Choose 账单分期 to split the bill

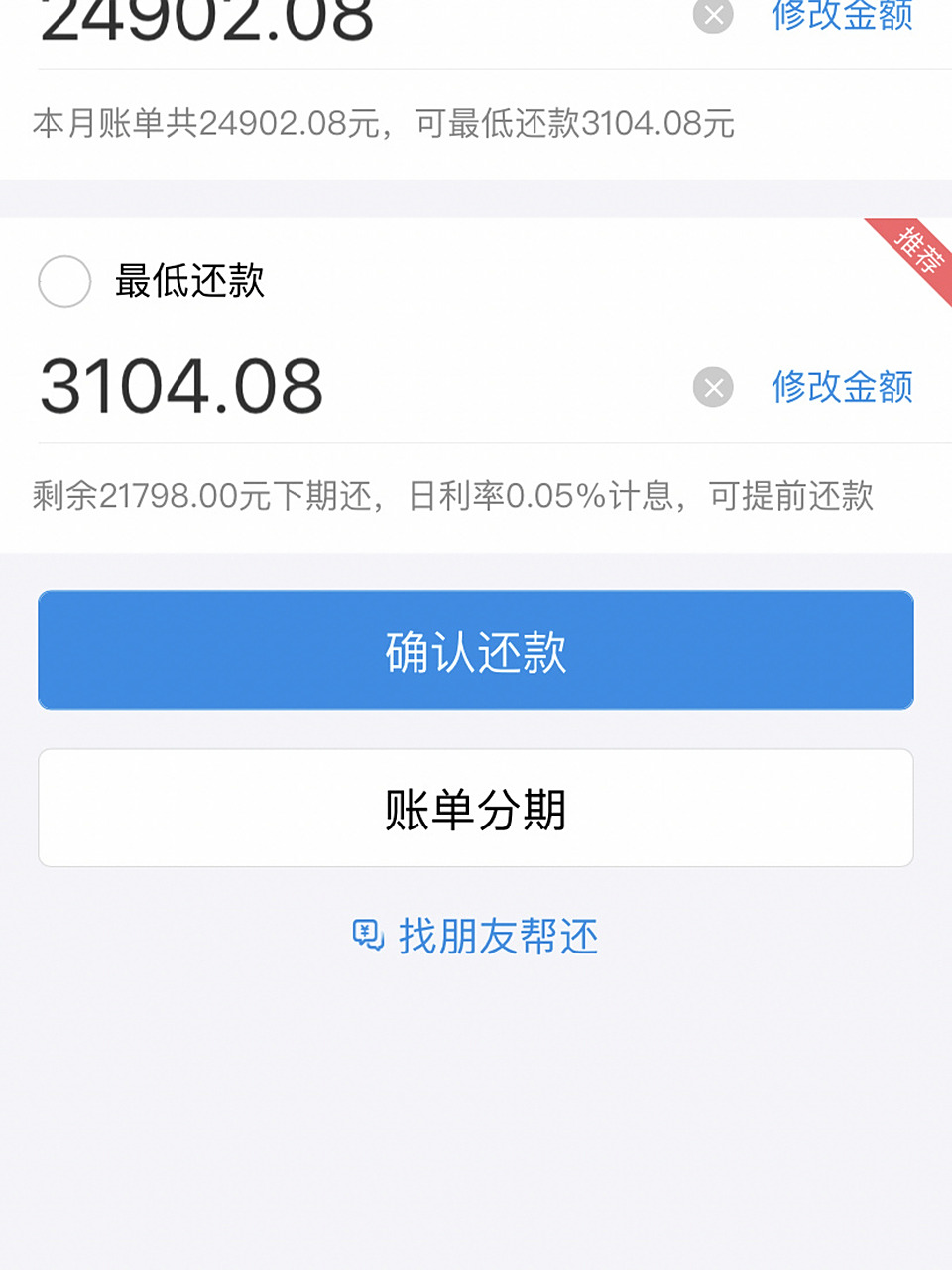tap(475, 807)
